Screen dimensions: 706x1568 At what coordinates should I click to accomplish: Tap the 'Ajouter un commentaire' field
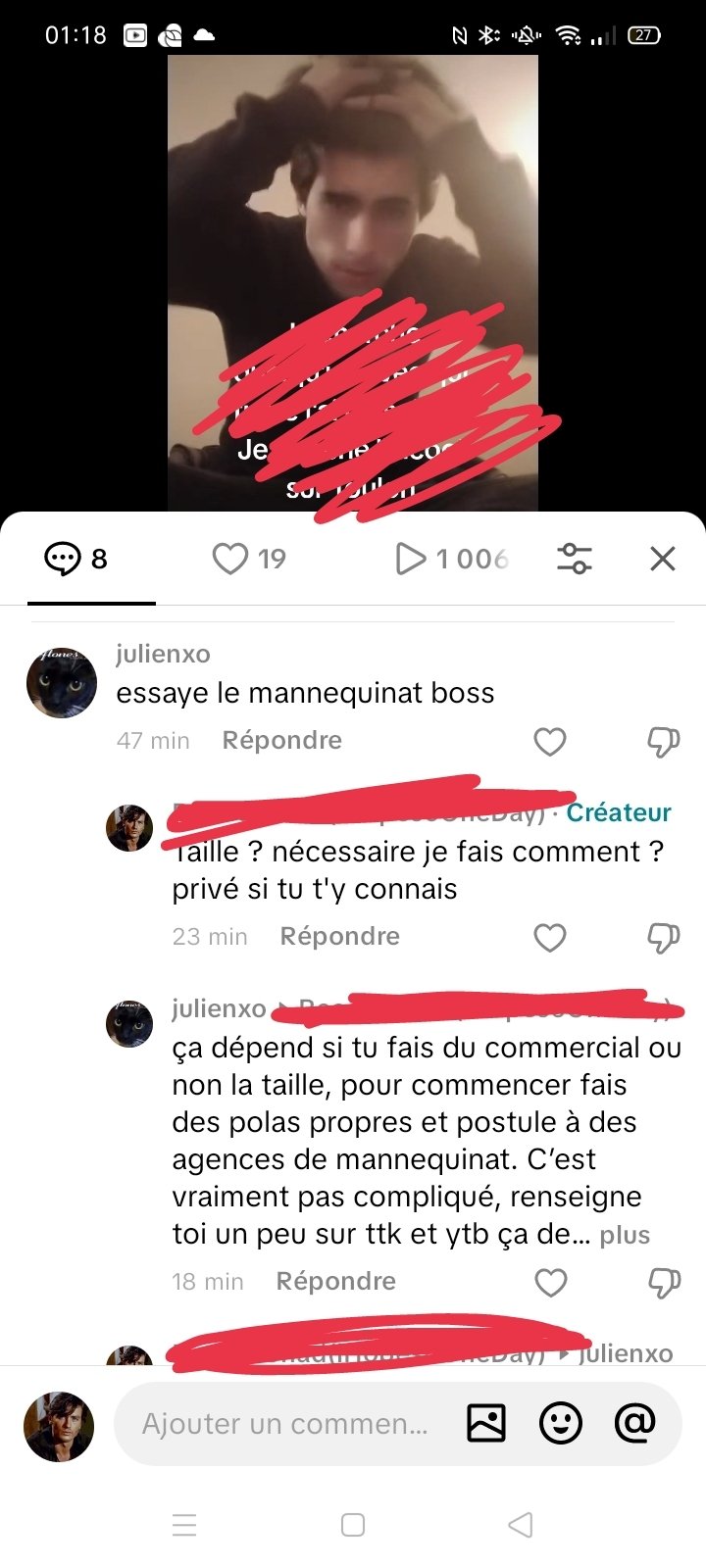point(284,1424)
